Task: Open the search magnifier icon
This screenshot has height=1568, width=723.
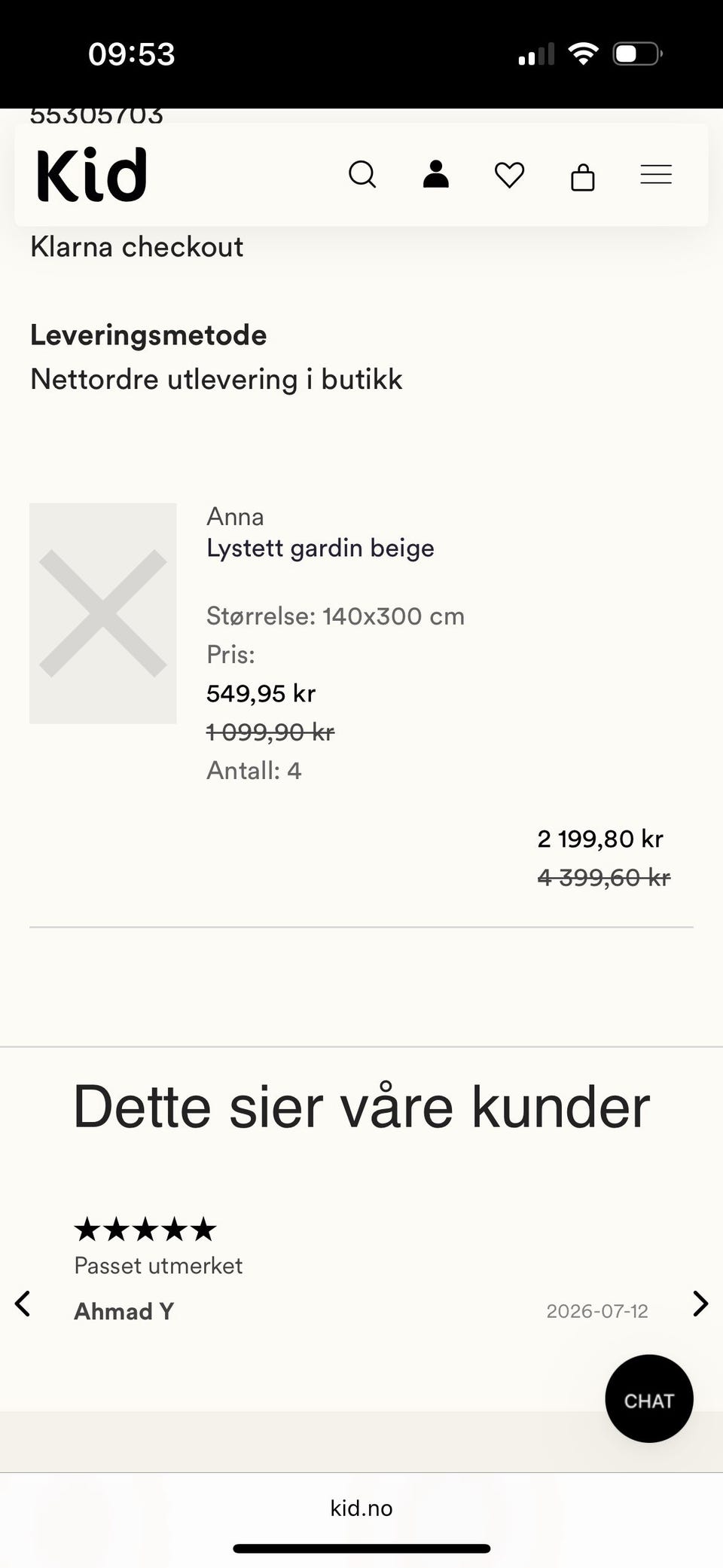Action: [362, 175]
